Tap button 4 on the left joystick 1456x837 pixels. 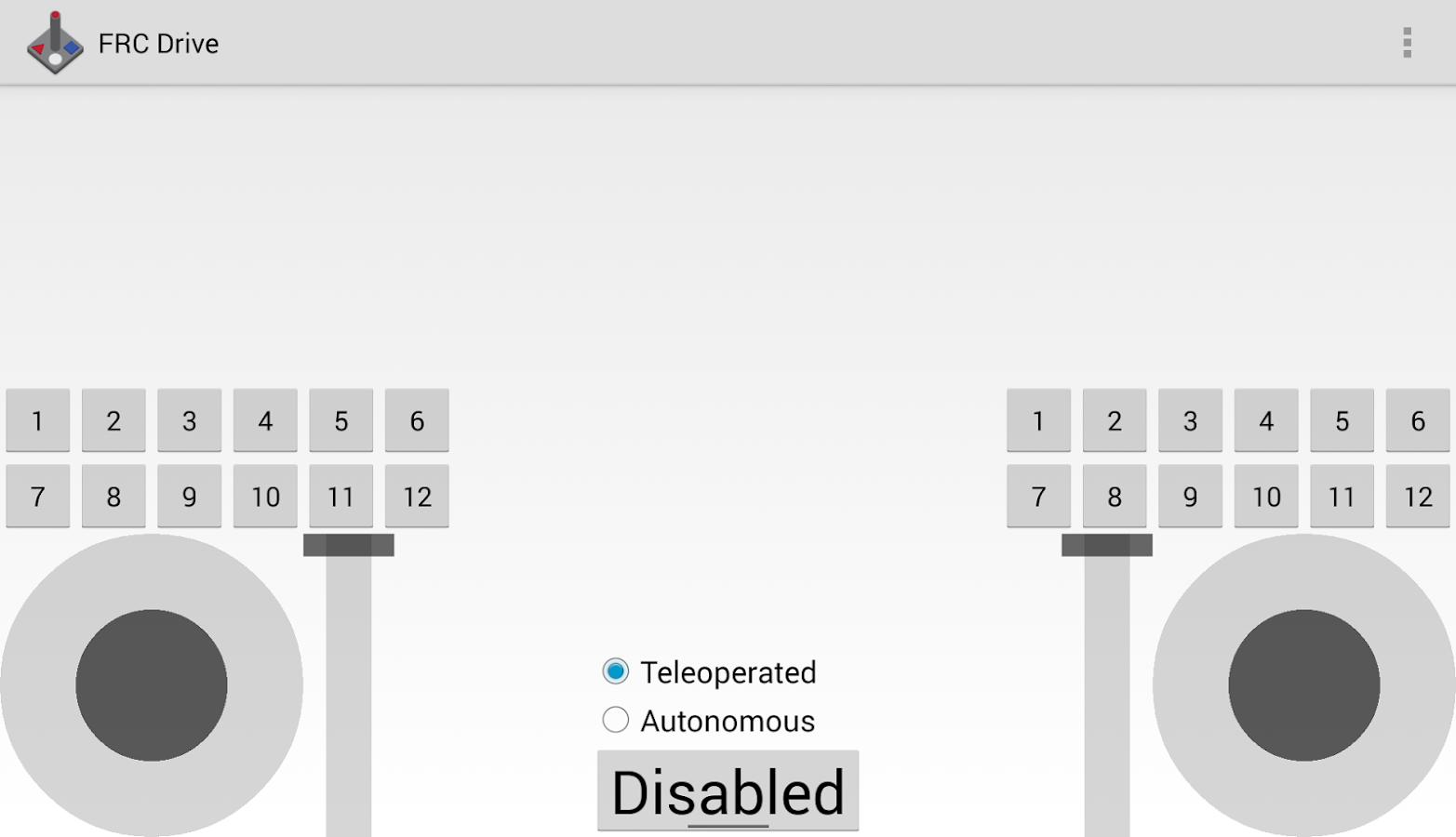(265, 420)
